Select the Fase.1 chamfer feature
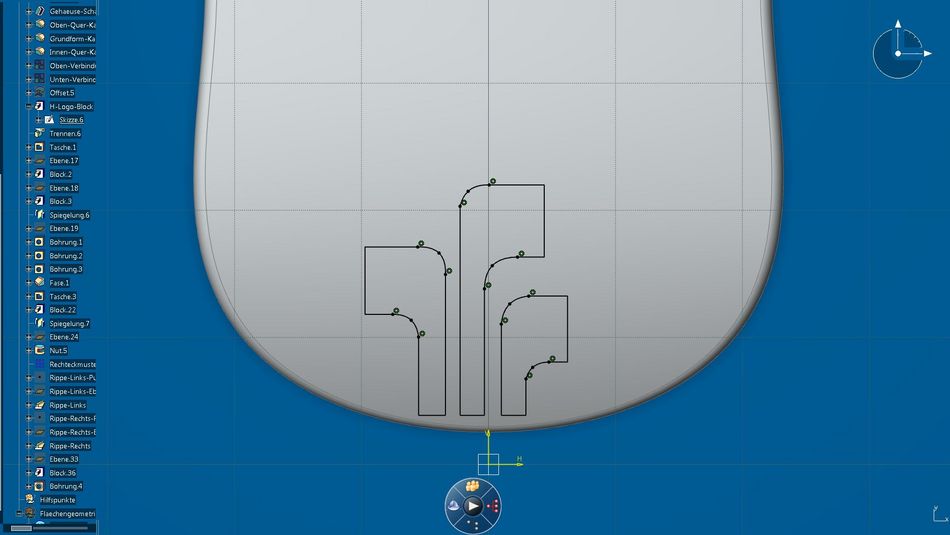Image resolution: width=950 pixels, height=535 pixels. 59,283
